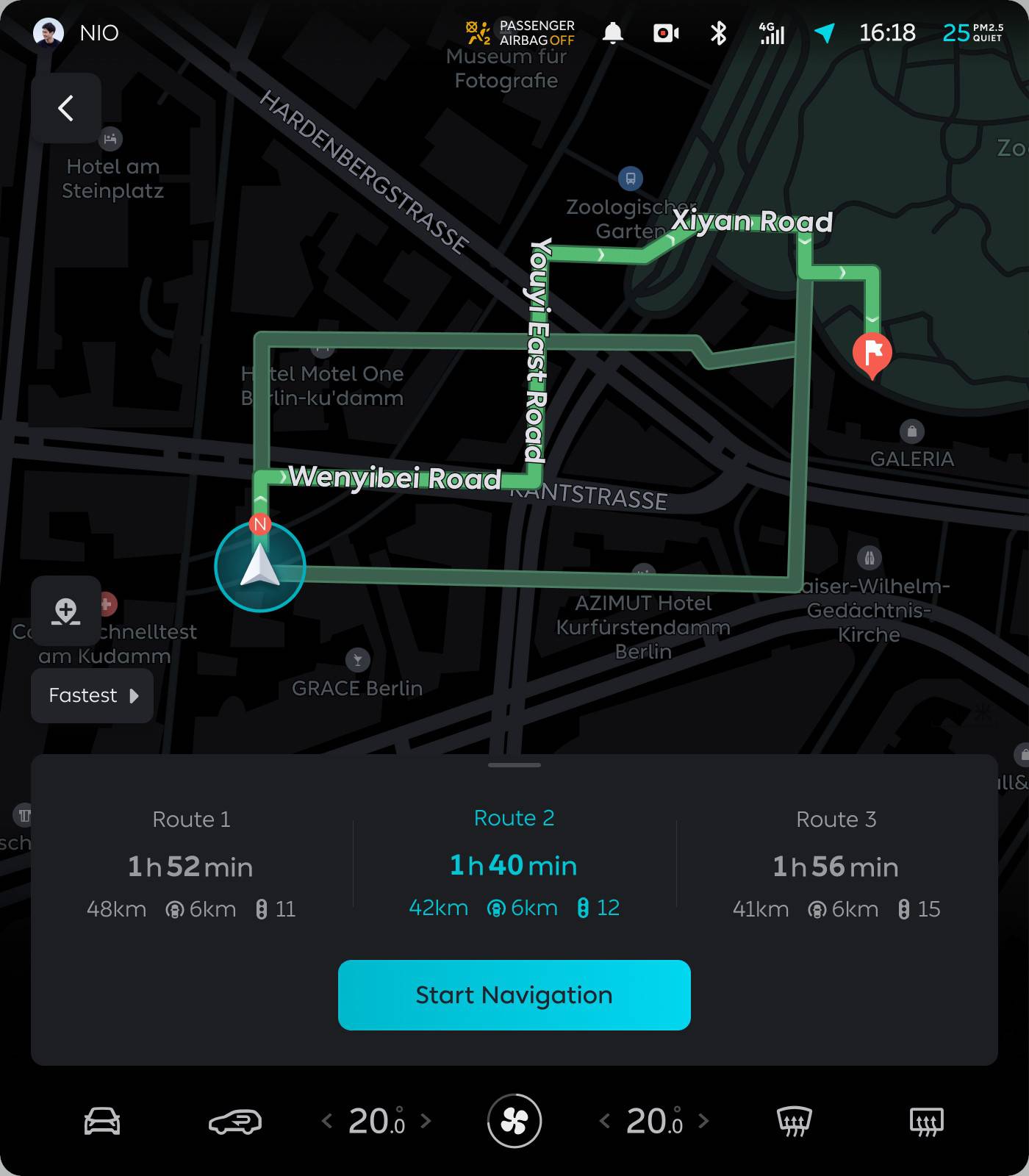The width and height of the screenshot is (1029, 1176).
Task: Toggle the rear window defrost
Action: (926, 1121)
